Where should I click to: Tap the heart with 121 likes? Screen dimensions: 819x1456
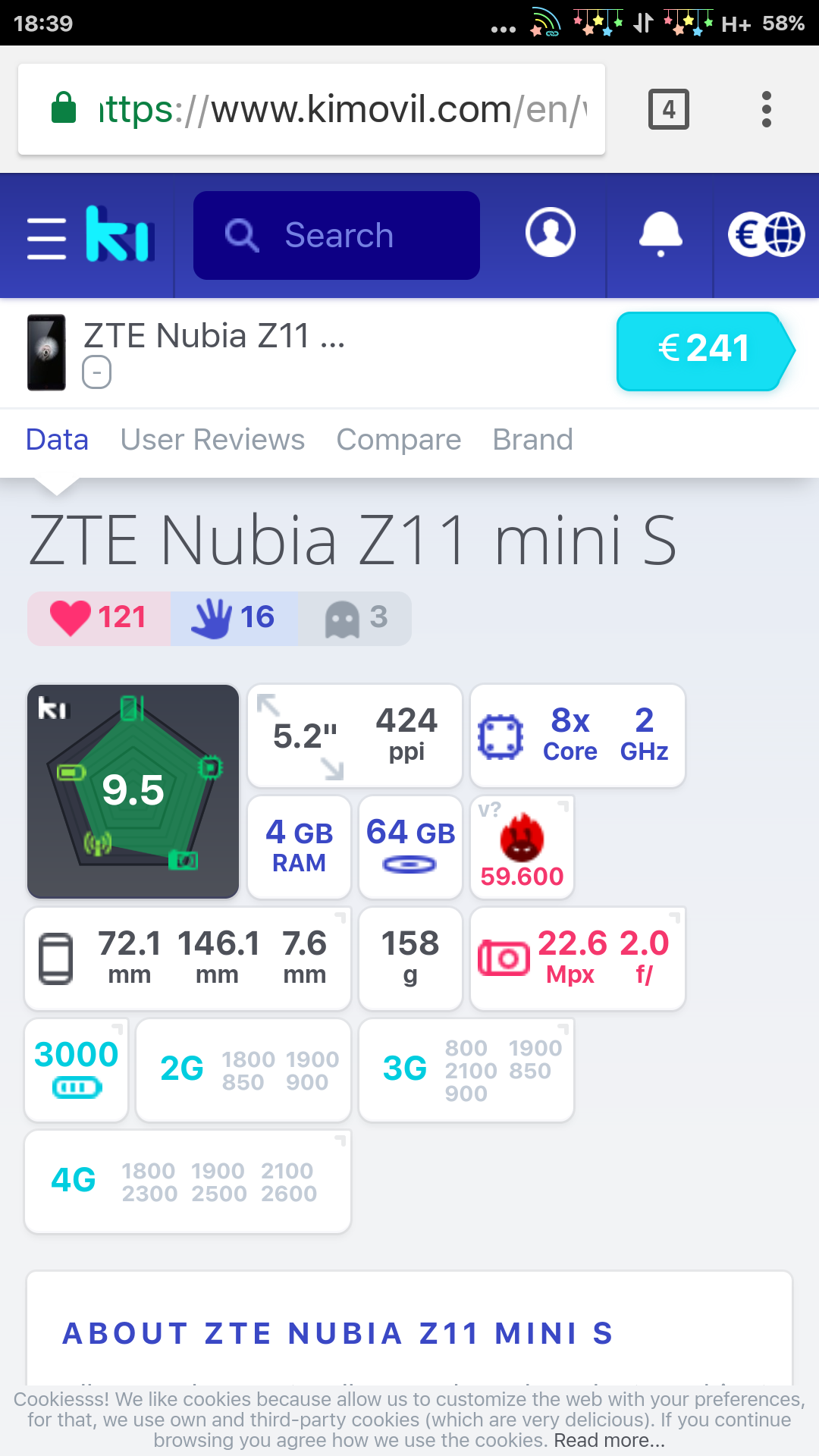99,617
